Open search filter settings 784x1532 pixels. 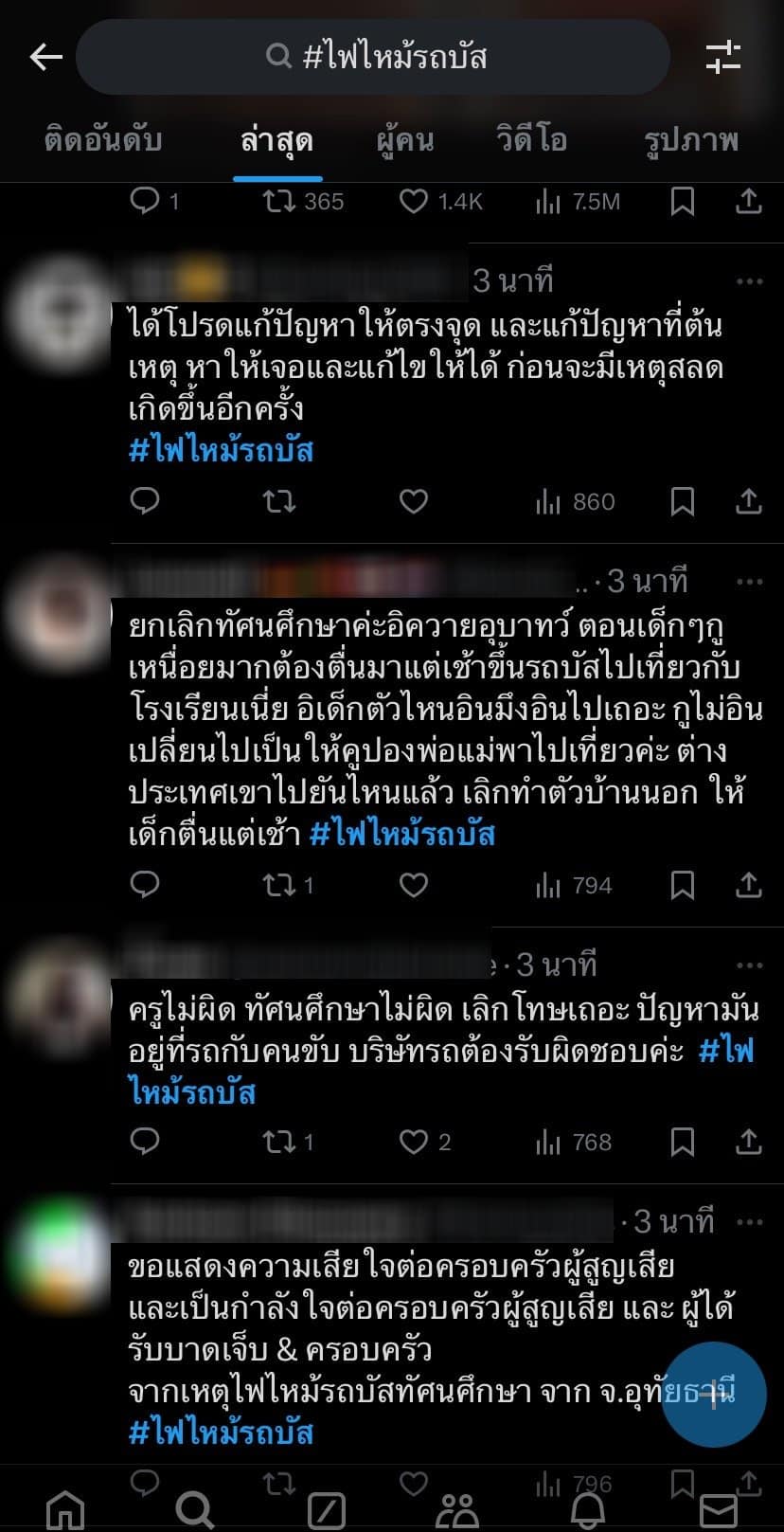(723, 58)
